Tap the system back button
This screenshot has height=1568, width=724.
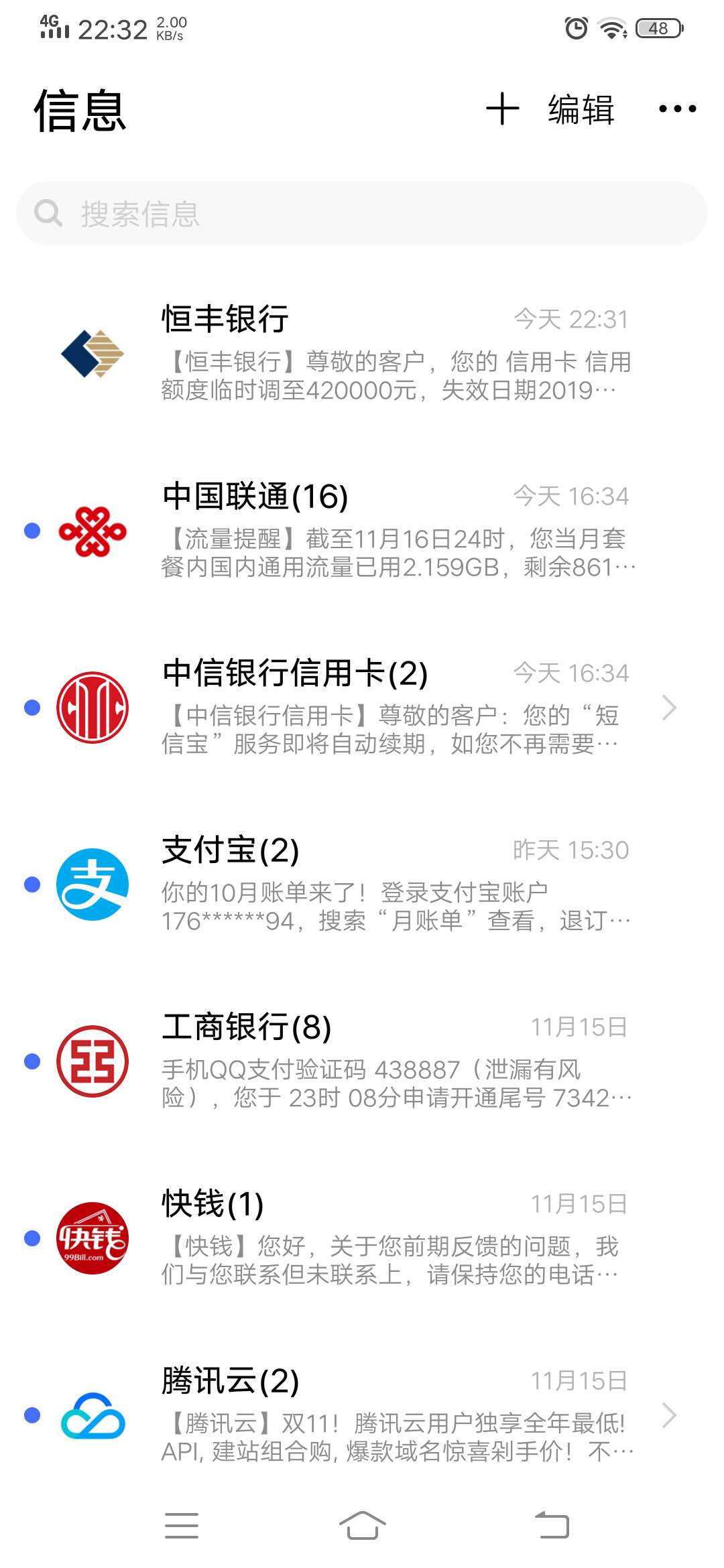(552, 1526)
